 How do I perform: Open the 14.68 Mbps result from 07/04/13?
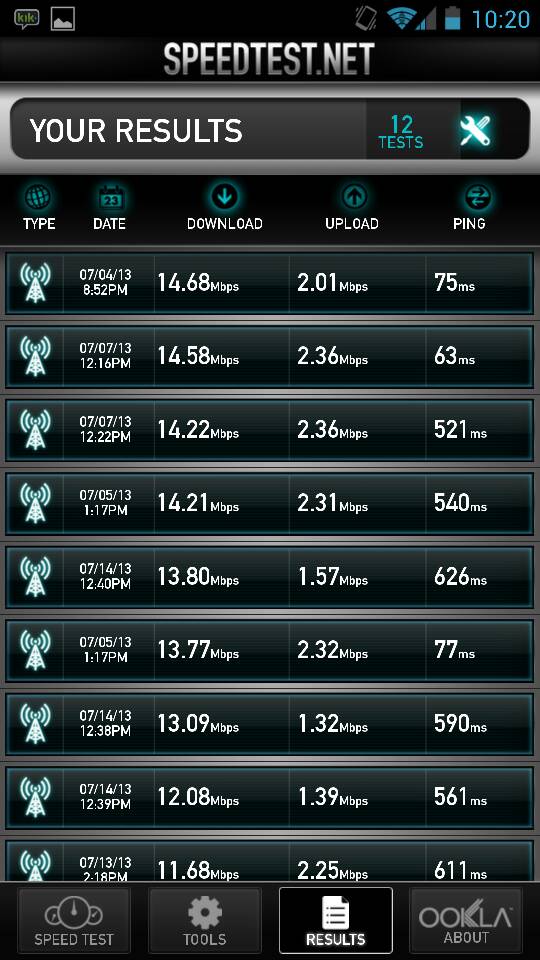(269, 283)
